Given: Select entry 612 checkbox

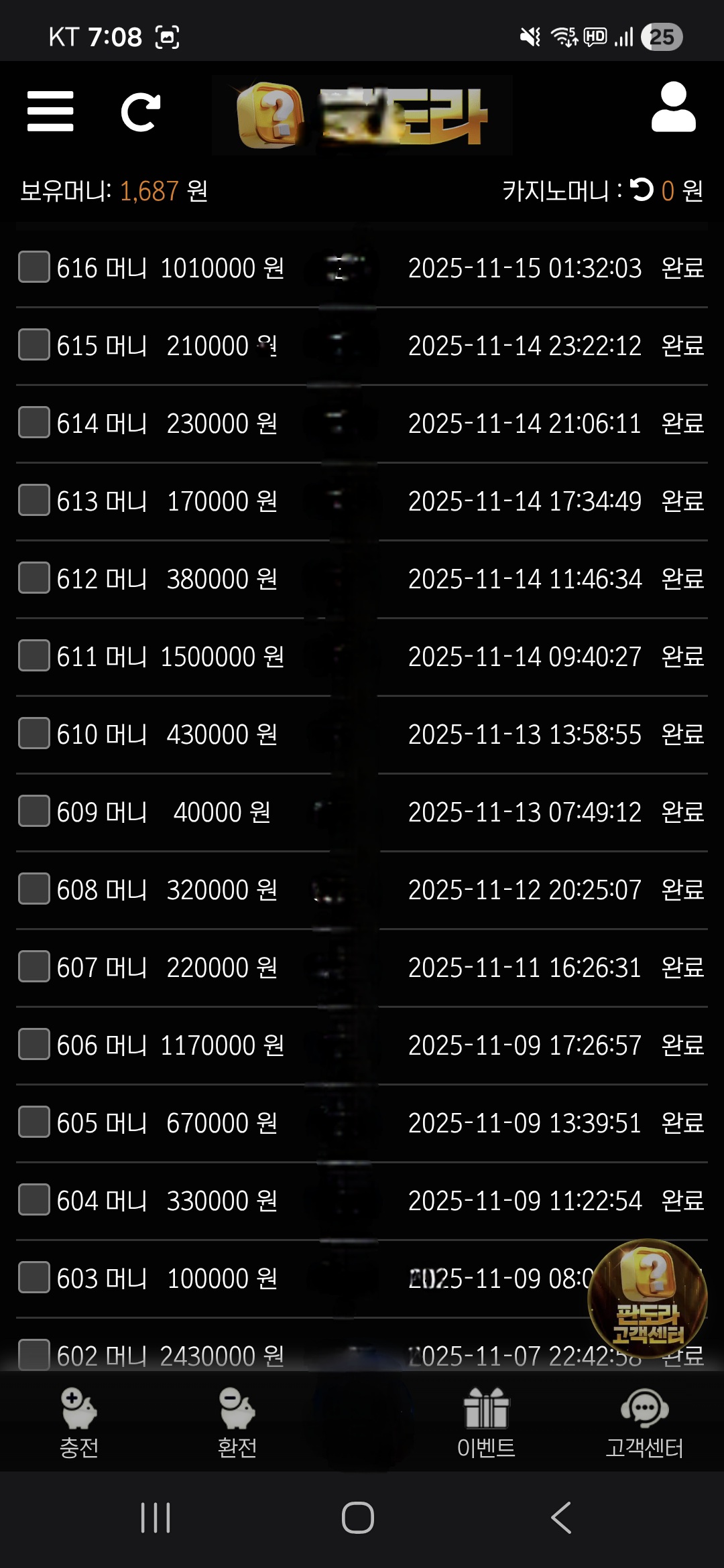Looking at the screenshot, I should coord(34,578).
